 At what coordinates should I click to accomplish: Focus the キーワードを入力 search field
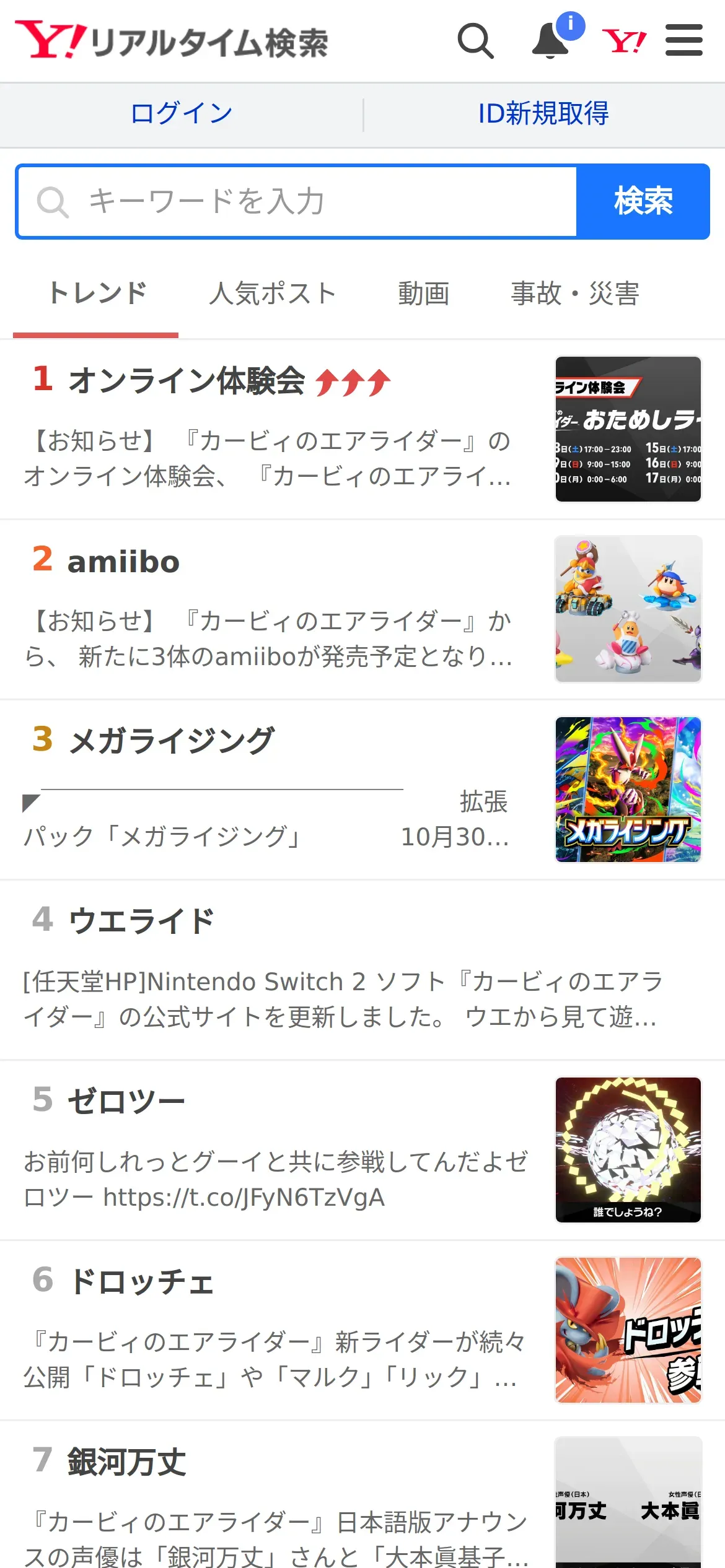[297, 202]
